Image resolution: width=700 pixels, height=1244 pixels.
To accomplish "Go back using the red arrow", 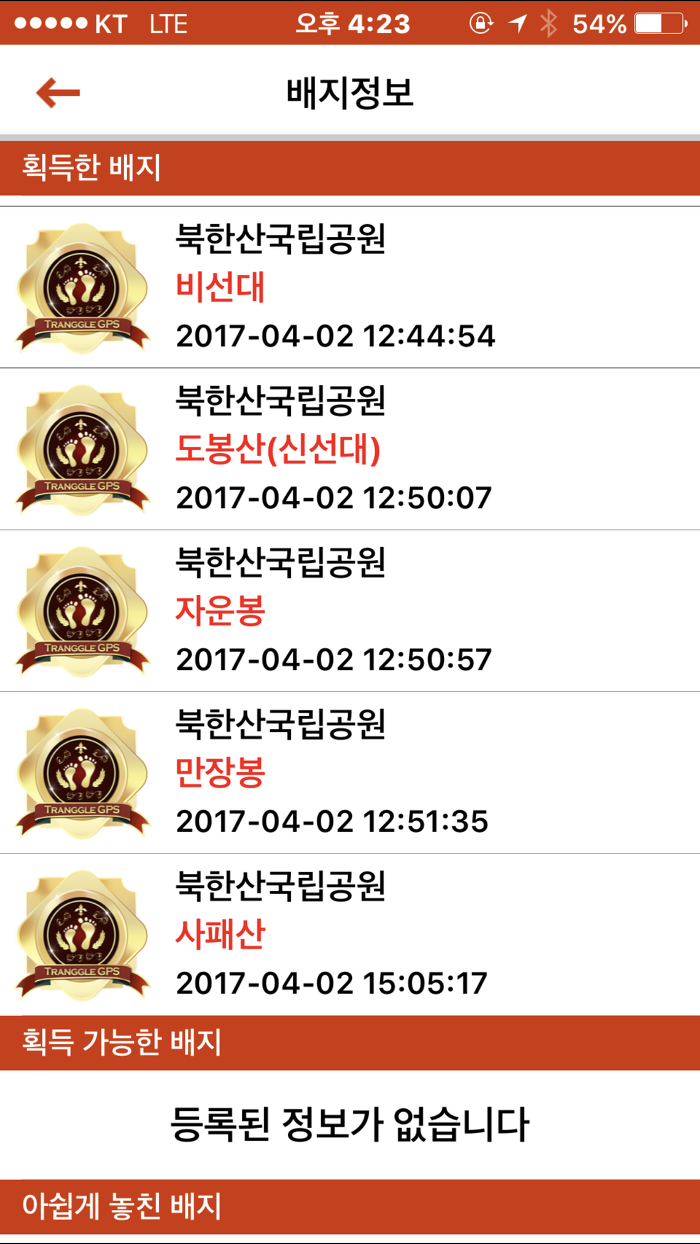I will [58, 93].
